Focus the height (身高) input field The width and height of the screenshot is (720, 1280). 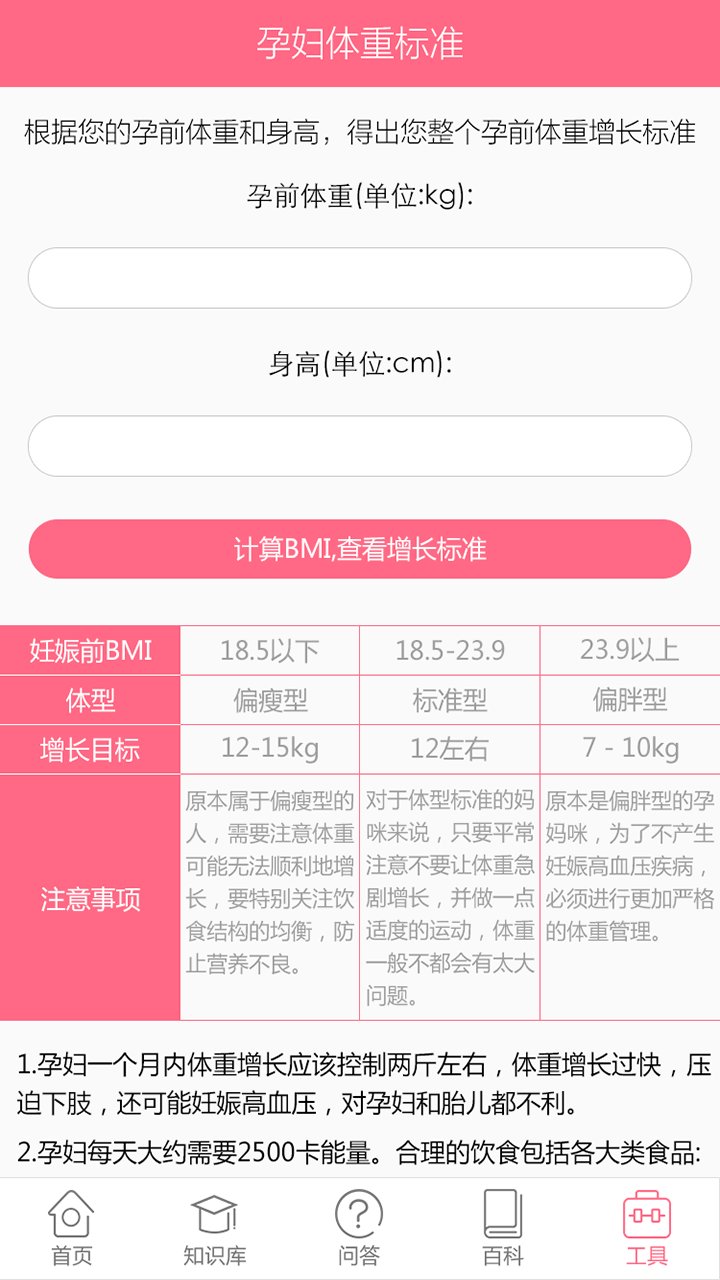(x=360, y=446)
